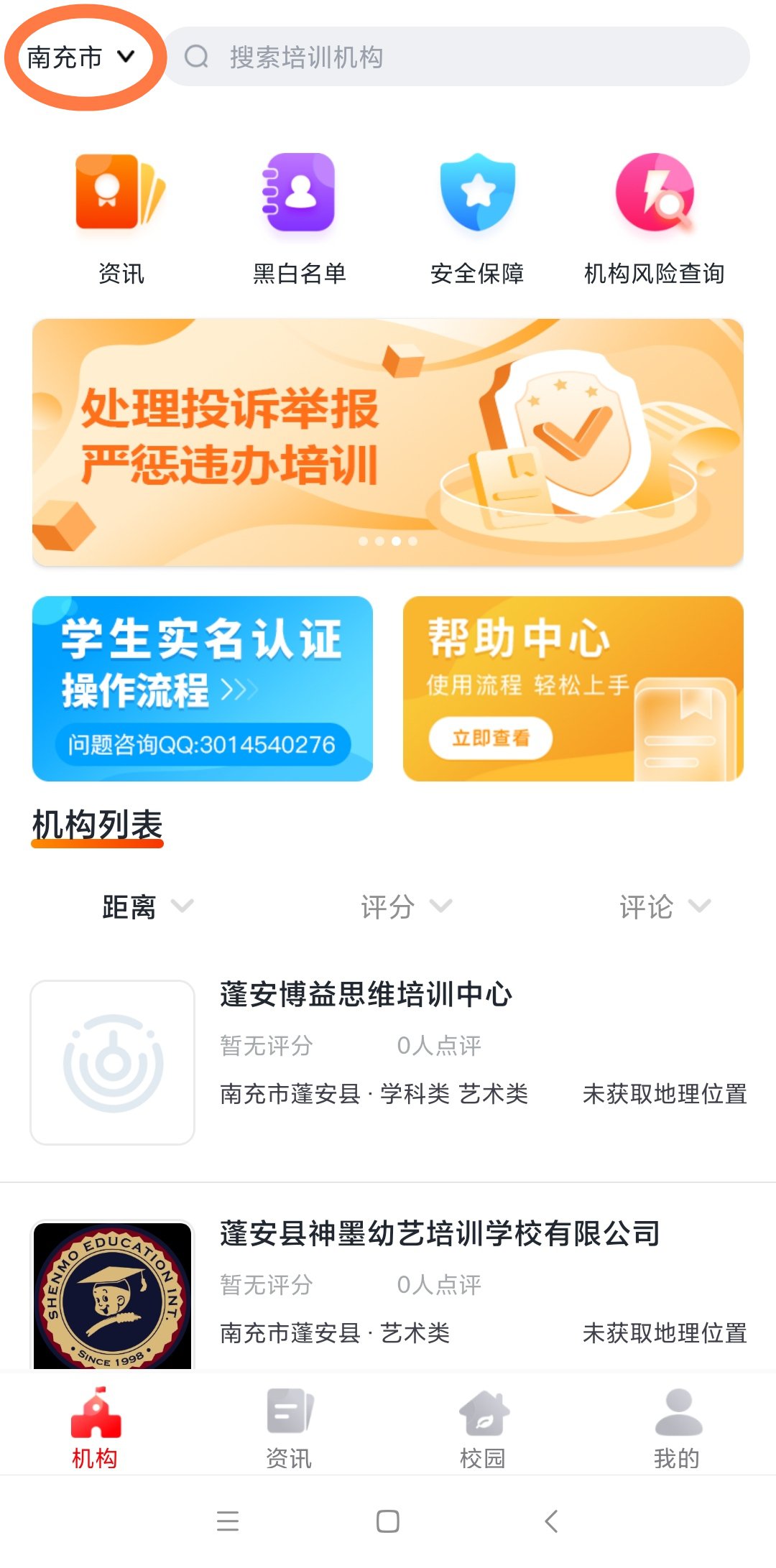Viewport: 776px width, 1568px height.
Task: Tap the system back button
Action: tap(551, 1521)
